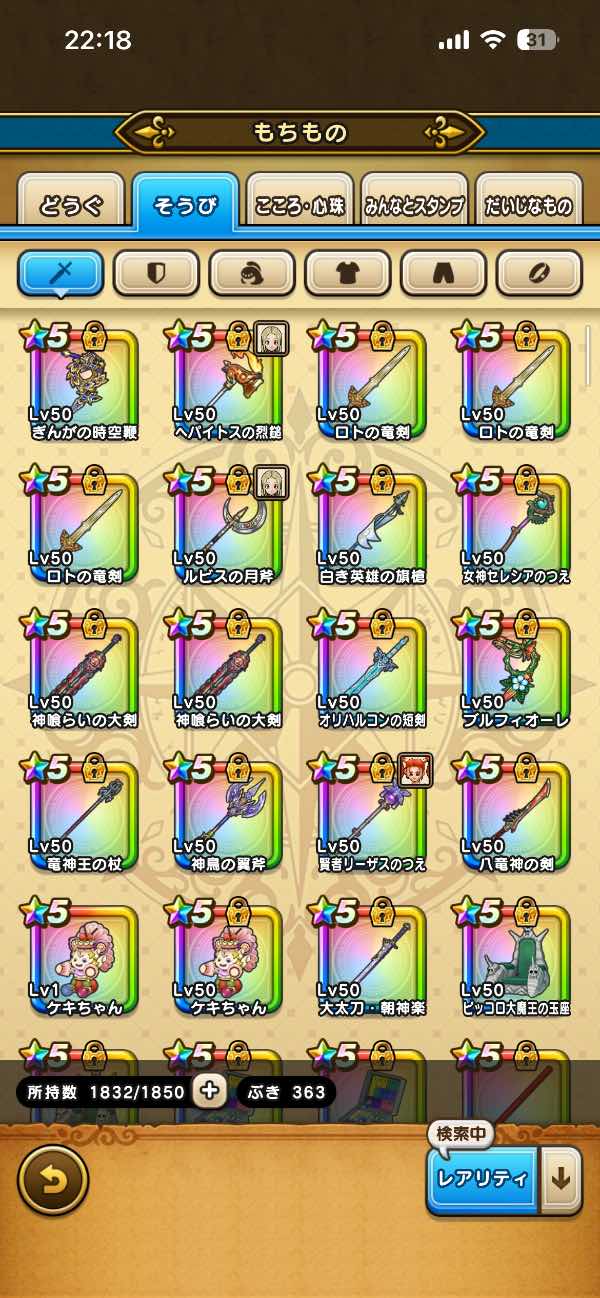
Task: Select the shield equipment filter
Action: click(x=156, y=272)
